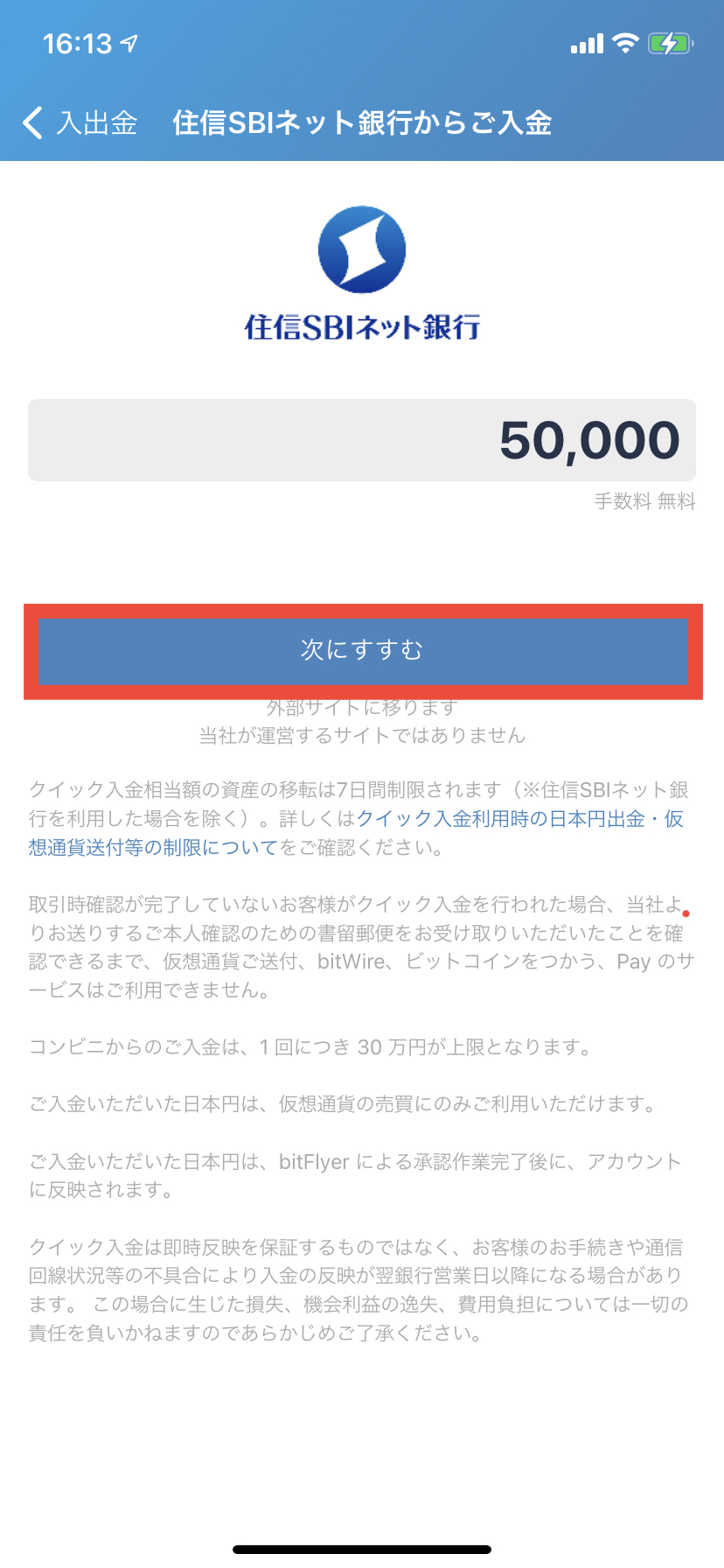Tap the 次にすすむ button
This screenshot has height=1568, width=724.
[363, 650]
